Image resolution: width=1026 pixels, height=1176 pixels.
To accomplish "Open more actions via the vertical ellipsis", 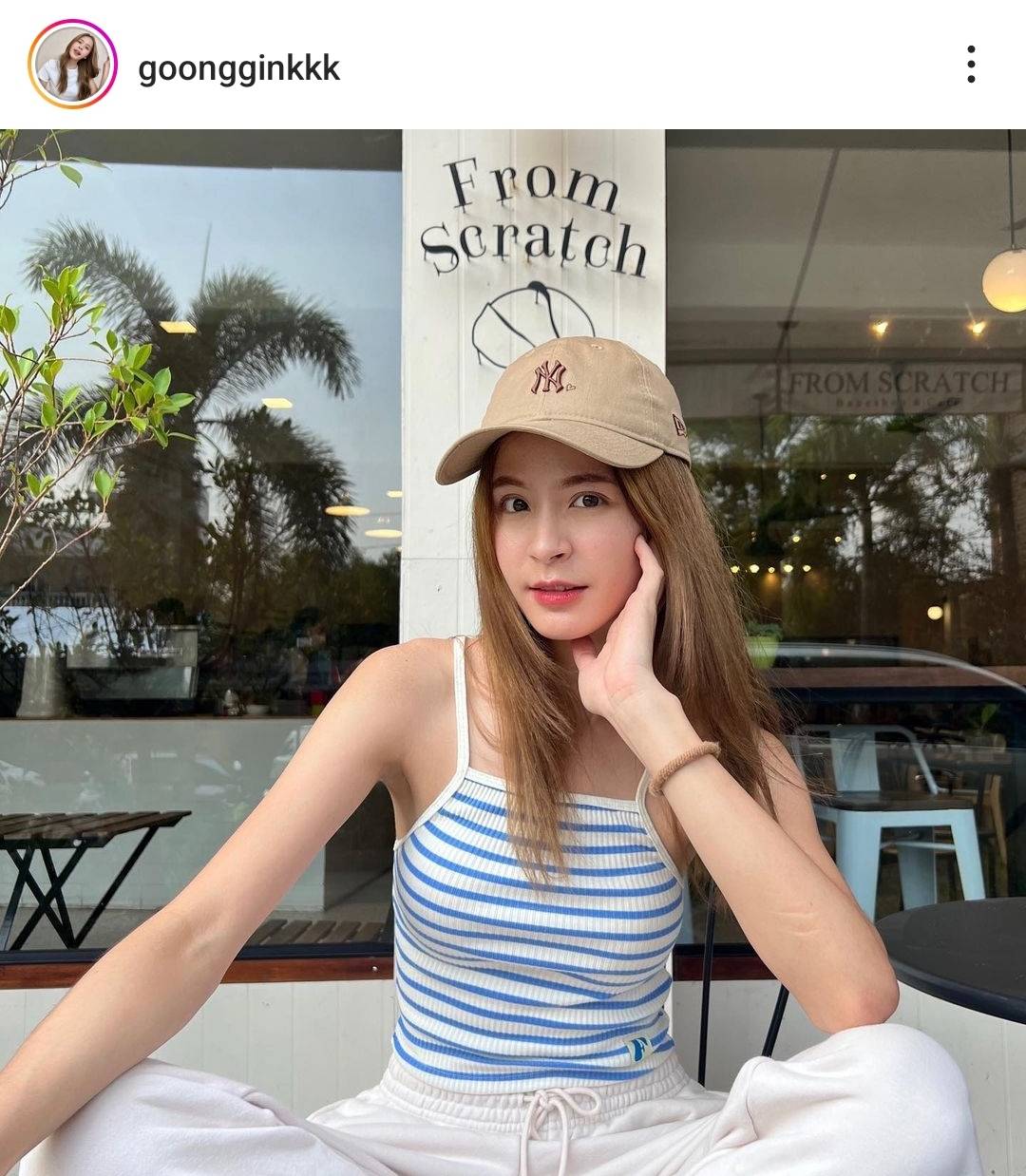I will (971, 63).
